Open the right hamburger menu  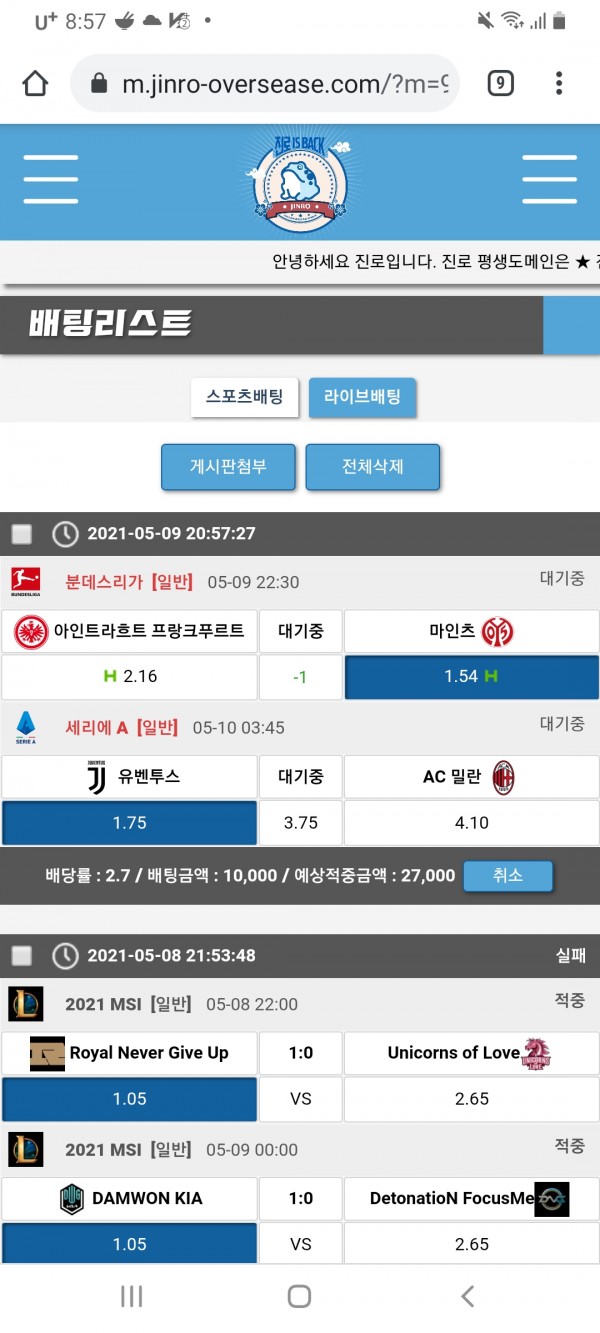549,180
